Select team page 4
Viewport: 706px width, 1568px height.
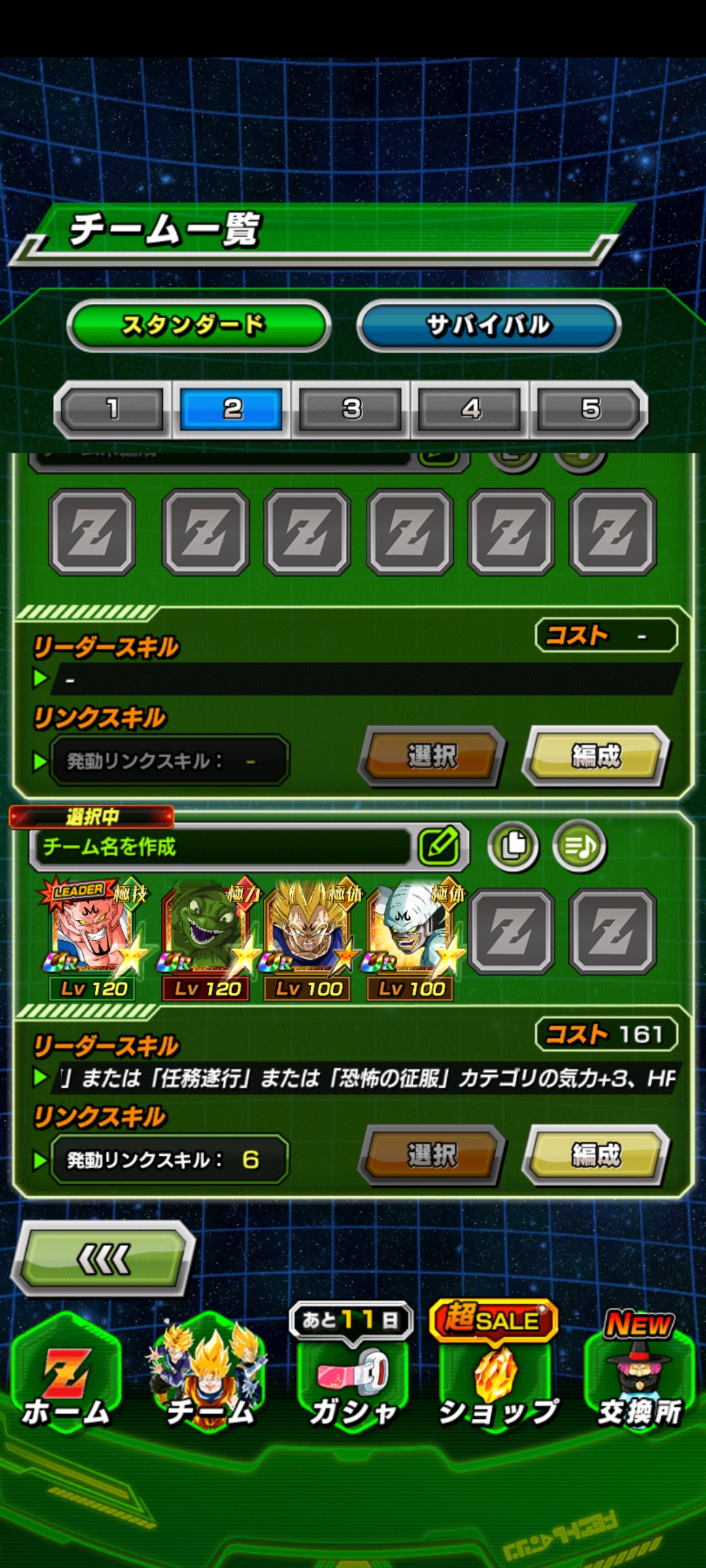[x=471, y=409]
